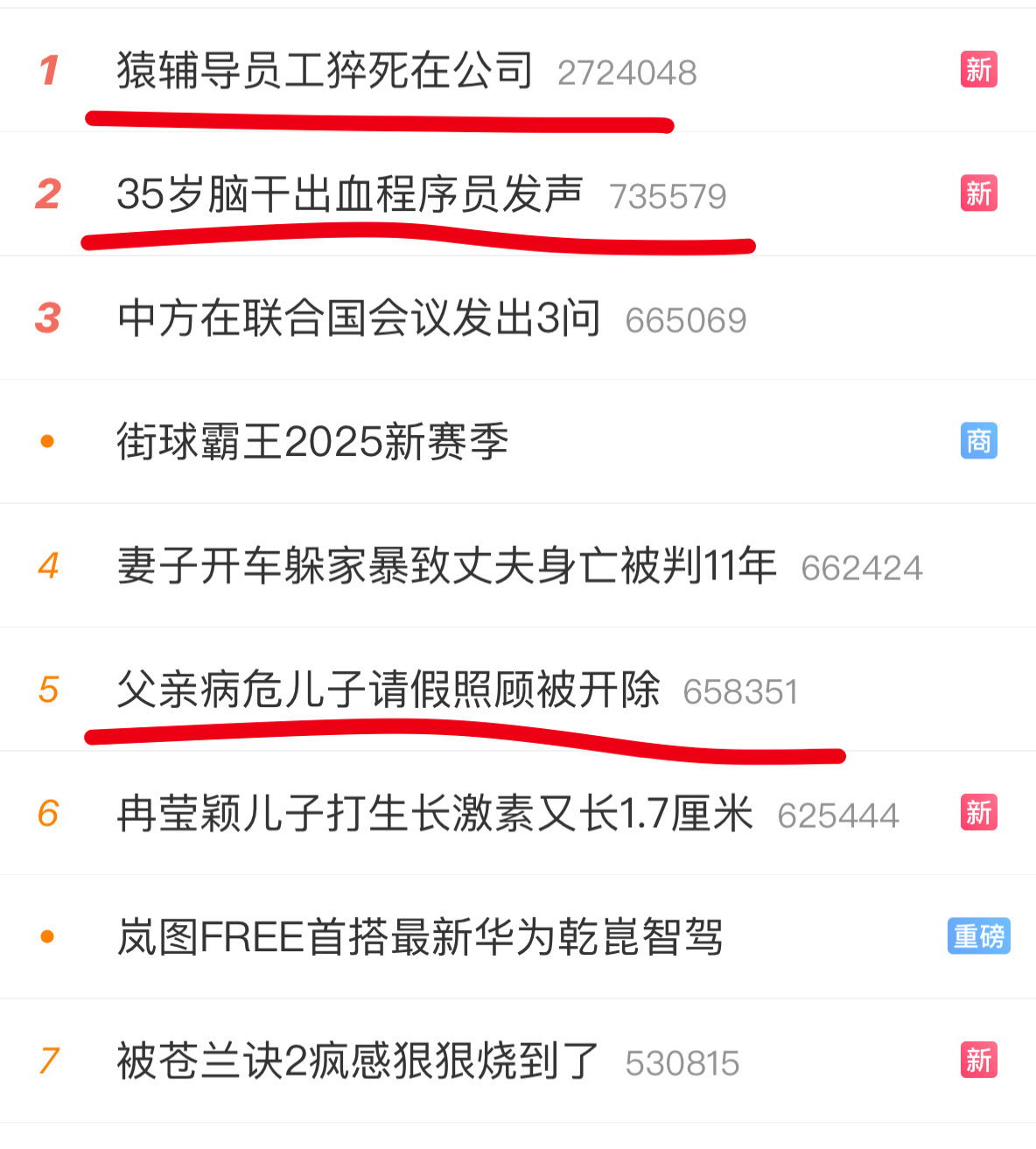Open hot search 35岁脑干出血程序员发声

349,194
